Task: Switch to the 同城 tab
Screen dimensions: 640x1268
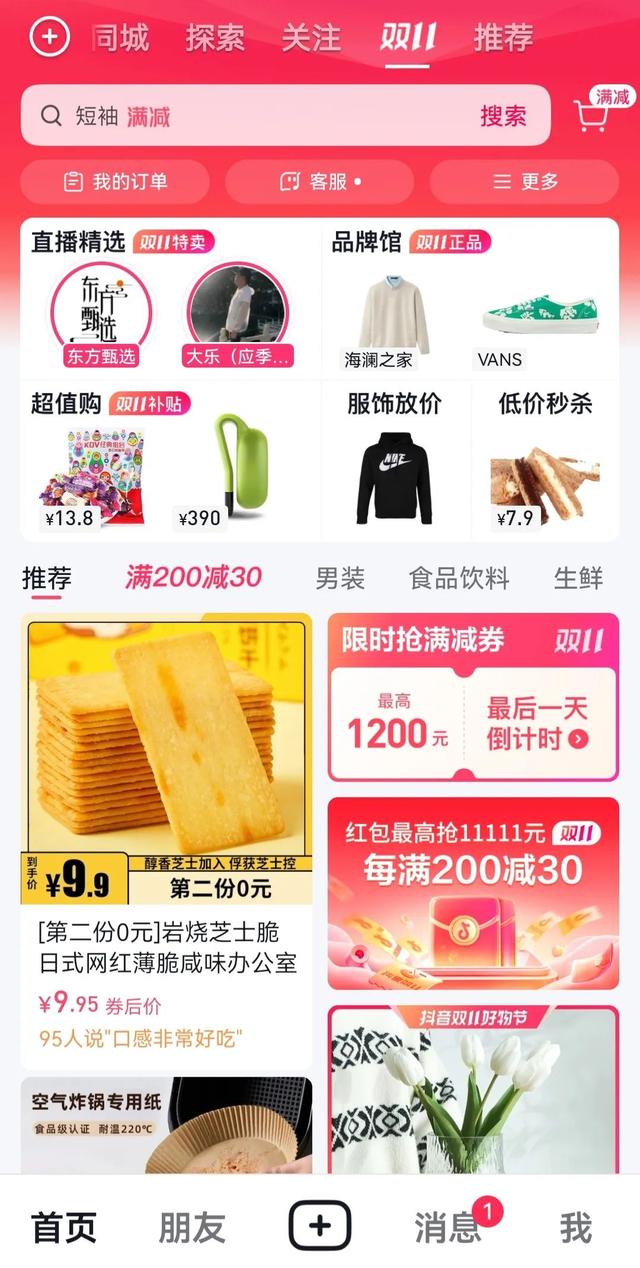Action: click(x=121, y=38)
